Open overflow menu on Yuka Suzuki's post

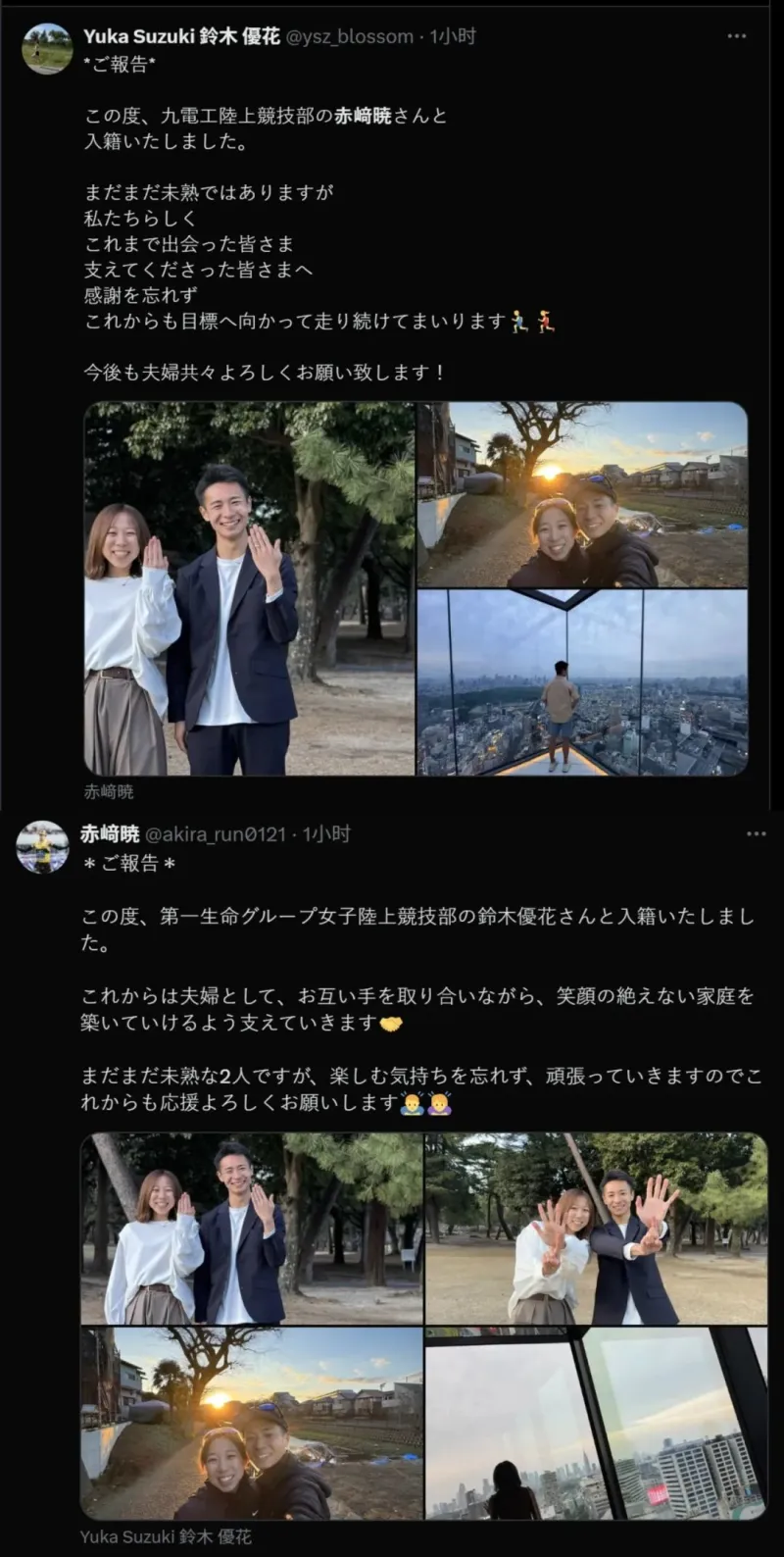pyautogui.click(x=737, y=36)
